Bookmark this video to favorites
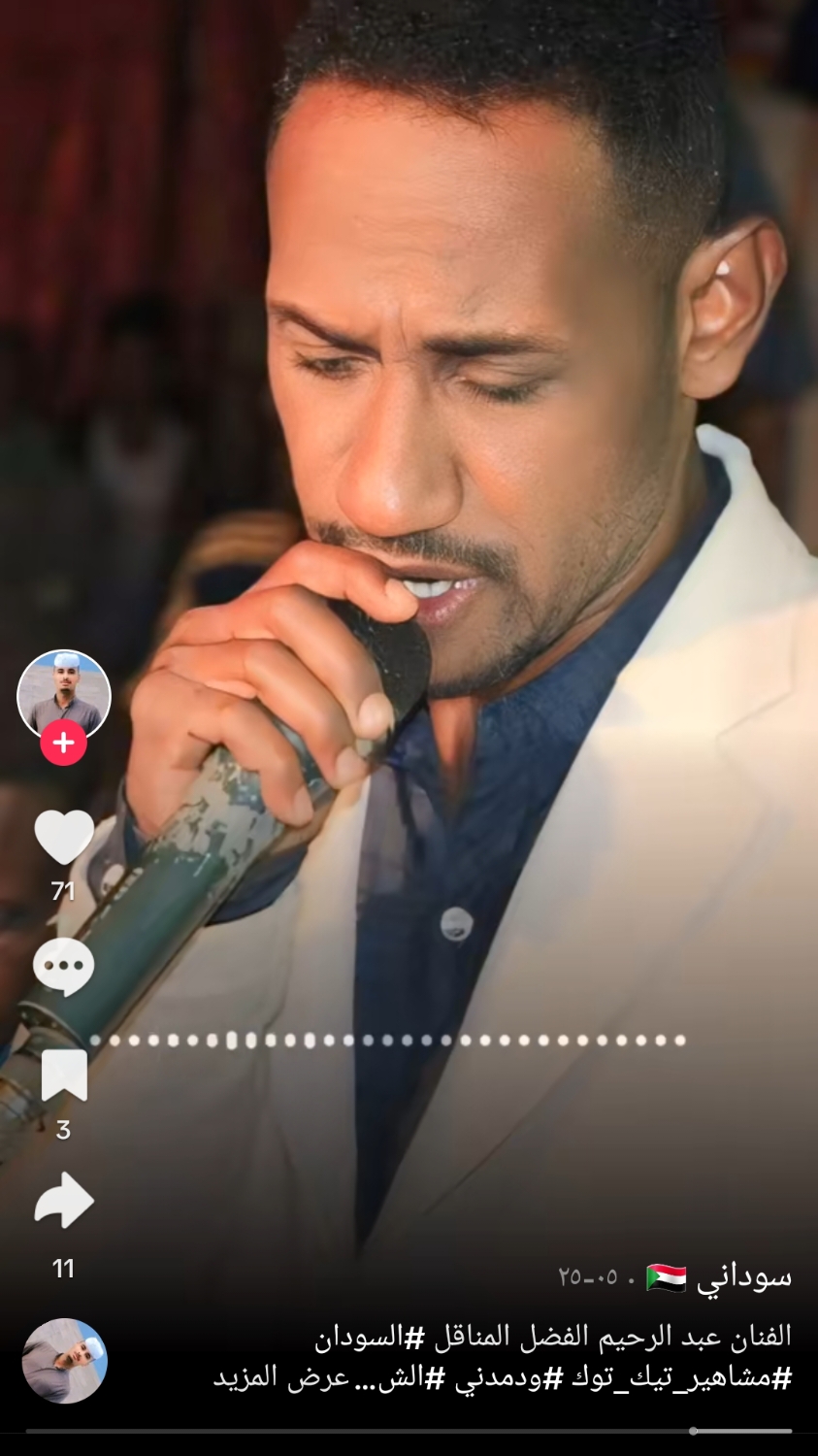 [64, 1076]
